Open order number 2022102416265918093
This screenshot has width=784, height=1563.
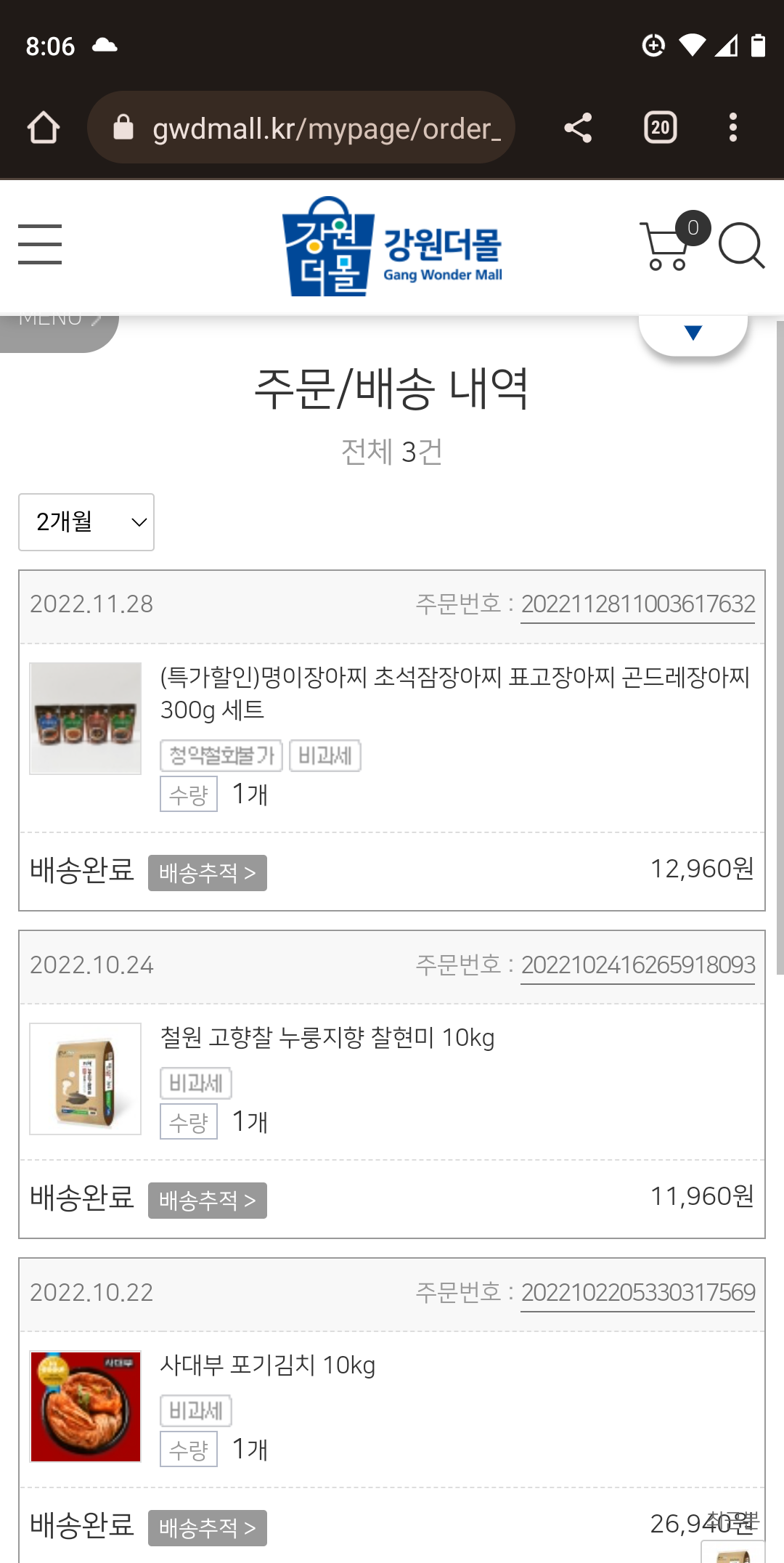click(637, 965)
